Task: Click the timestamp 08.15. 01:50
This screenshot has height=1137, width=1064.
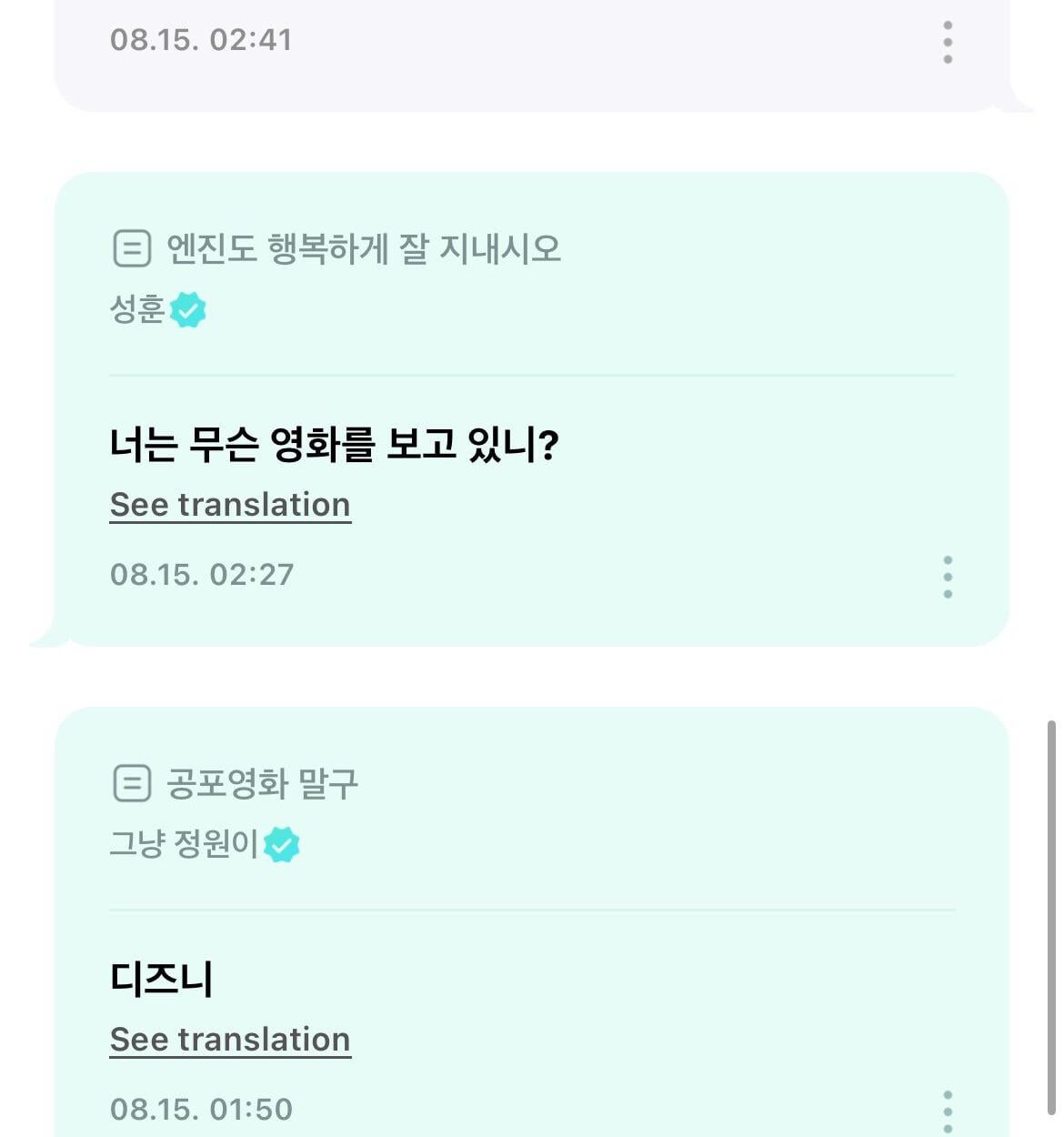Action: pos(201,1110)
